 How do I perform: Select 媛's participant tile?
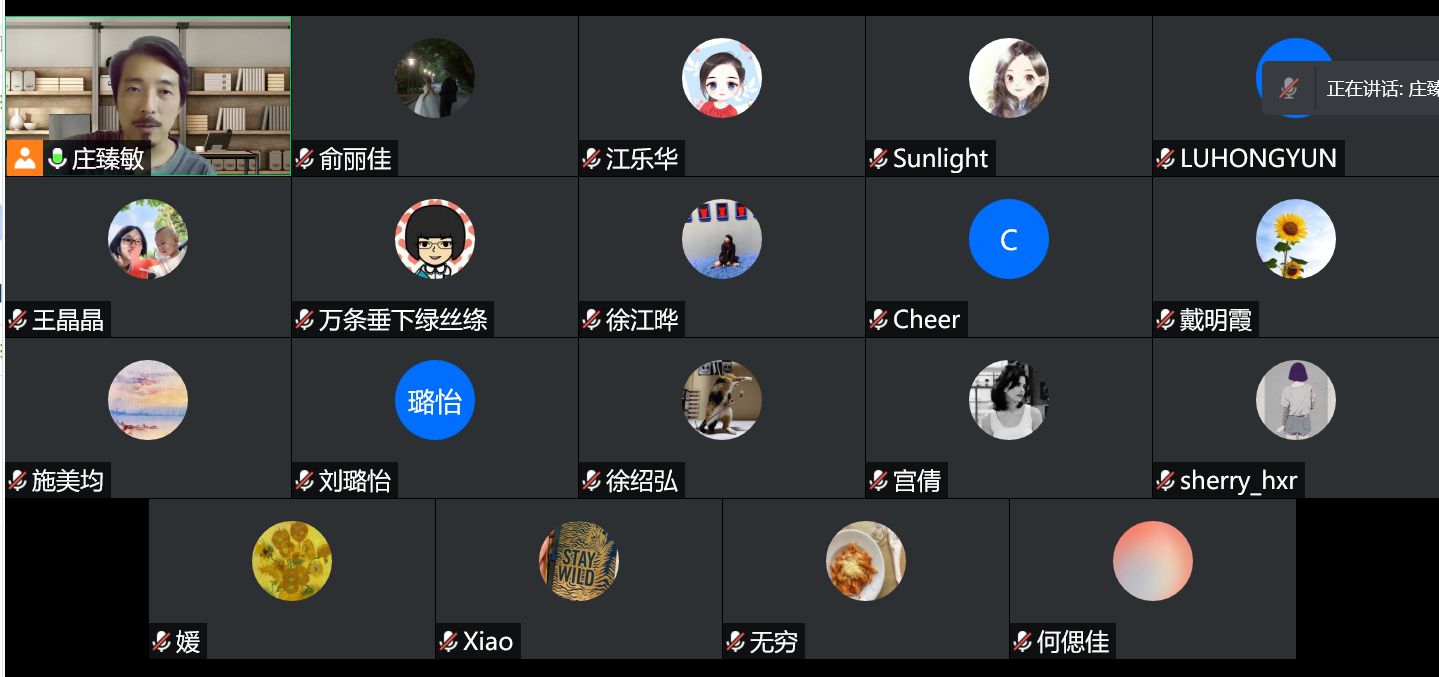(291, 579)
